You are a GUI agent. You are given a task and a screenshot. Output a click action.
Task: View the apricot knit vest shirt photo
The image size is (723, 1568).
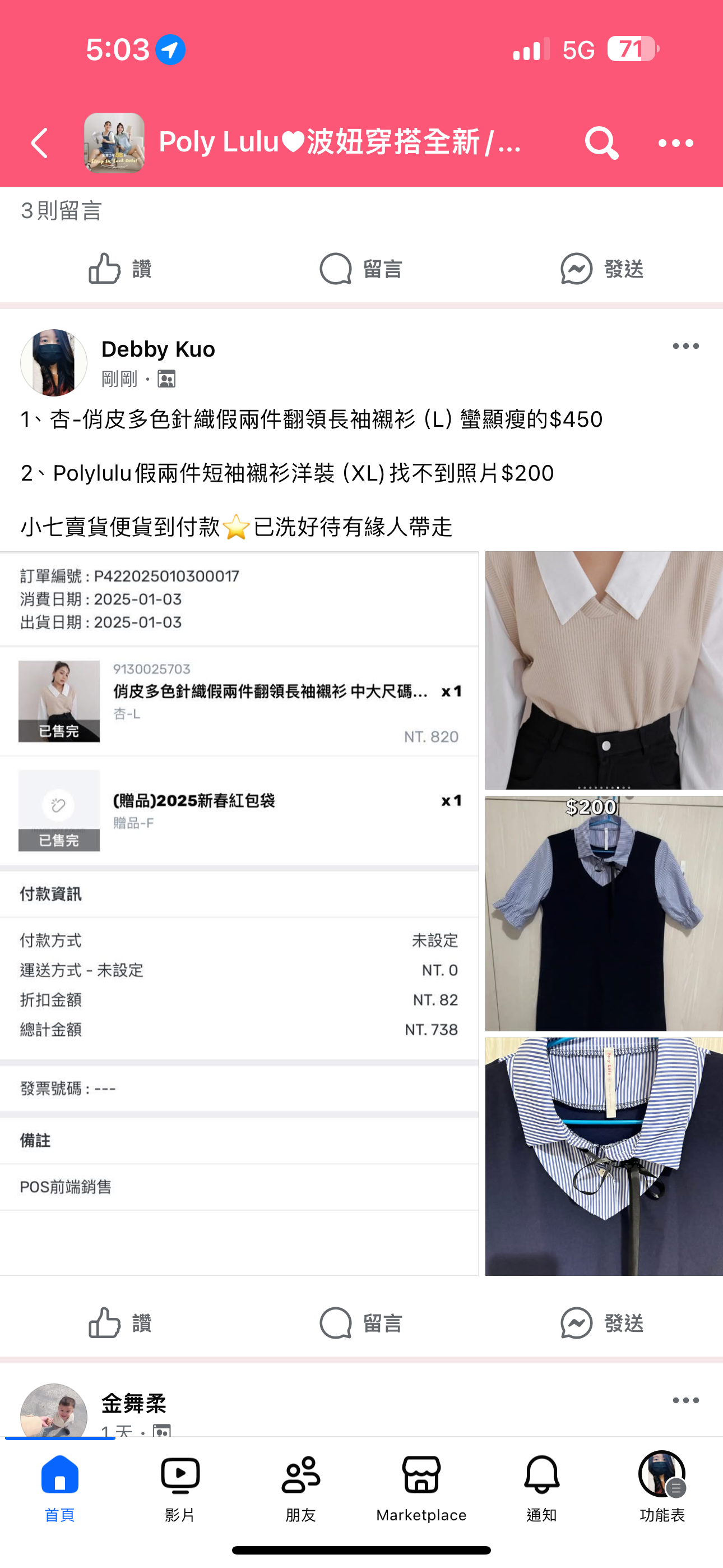pos(604,670)
